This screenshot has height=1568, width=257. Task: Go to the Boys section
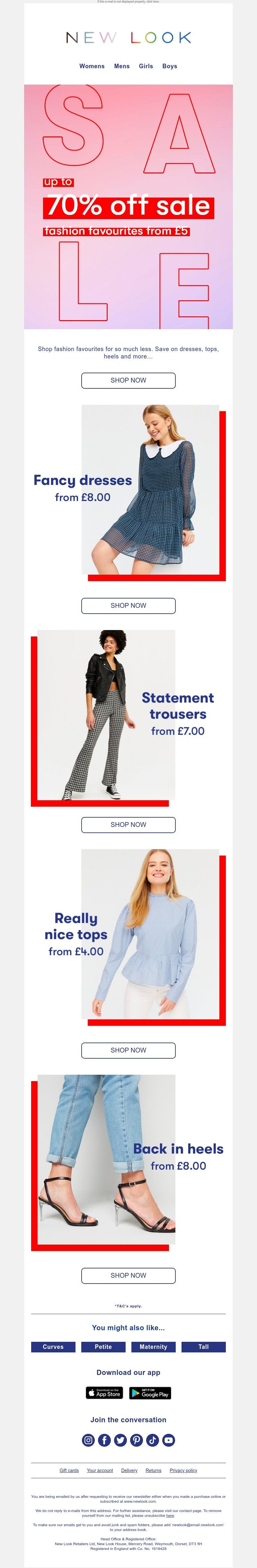pos(170,66)
